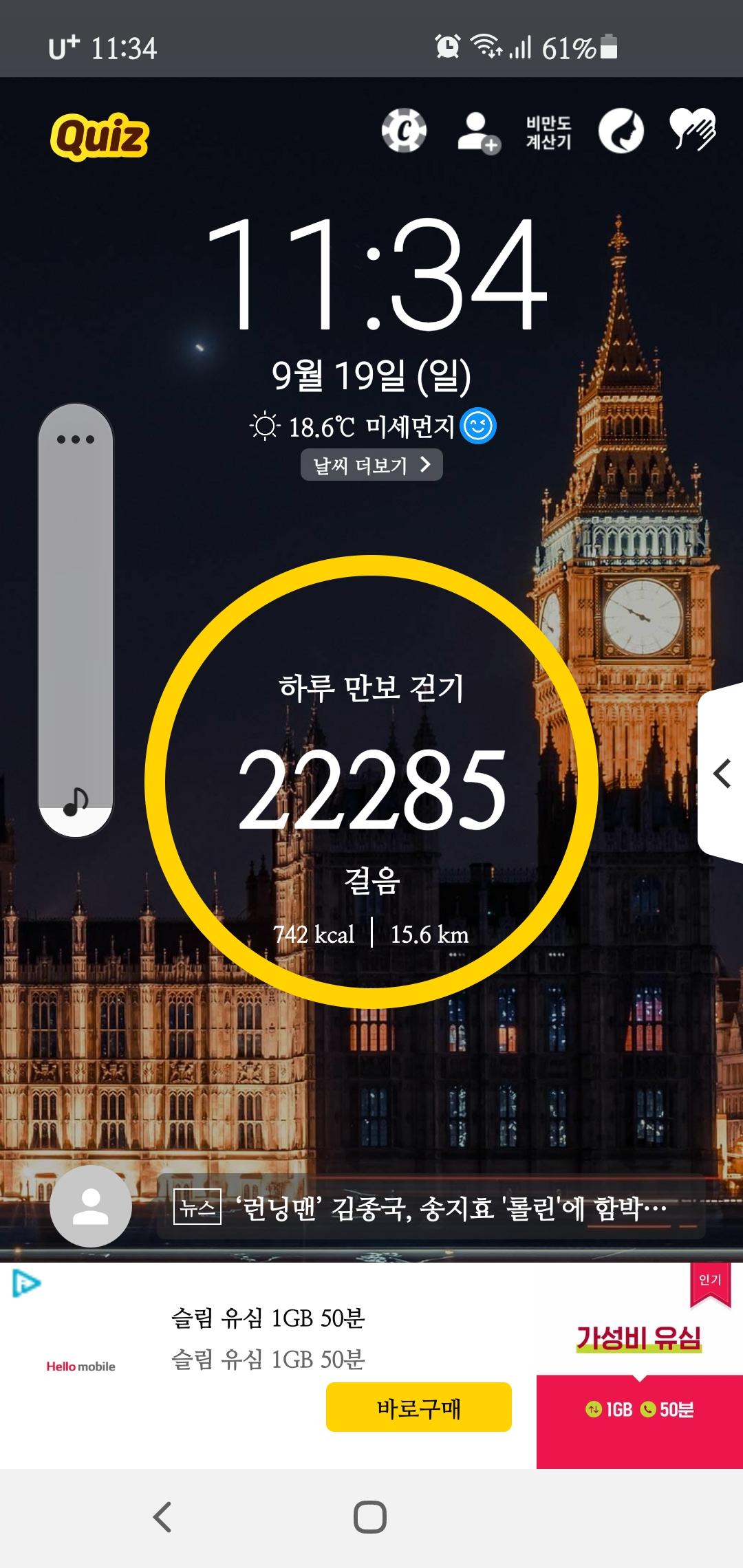Go to the home screen
Viewport: 743px width, 1568px height.
pyautogui.click(x=370, y=1517)
